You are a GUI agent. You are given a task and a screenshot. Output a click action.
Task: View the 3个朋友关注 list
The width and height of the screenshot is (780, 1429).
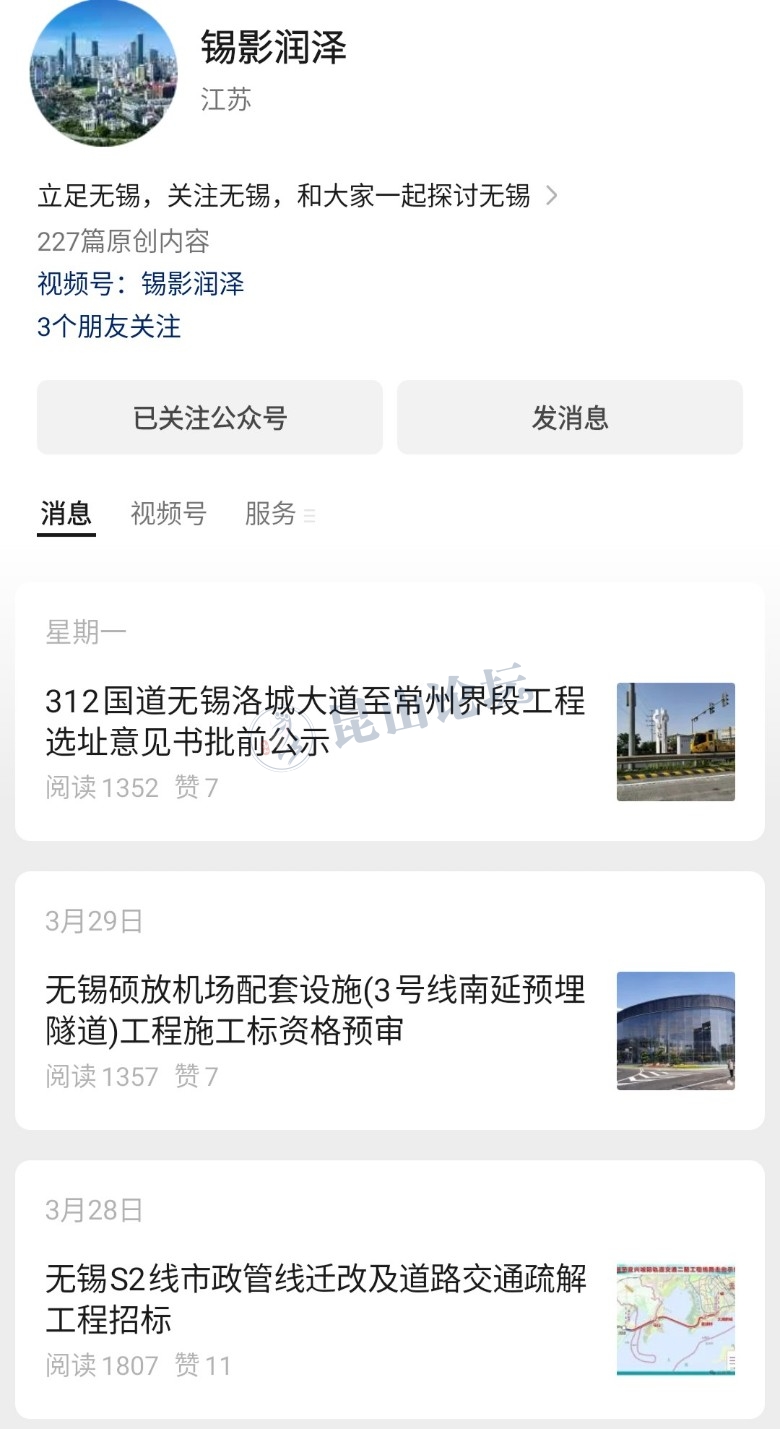pyautogui.click(x=109, y=327)
